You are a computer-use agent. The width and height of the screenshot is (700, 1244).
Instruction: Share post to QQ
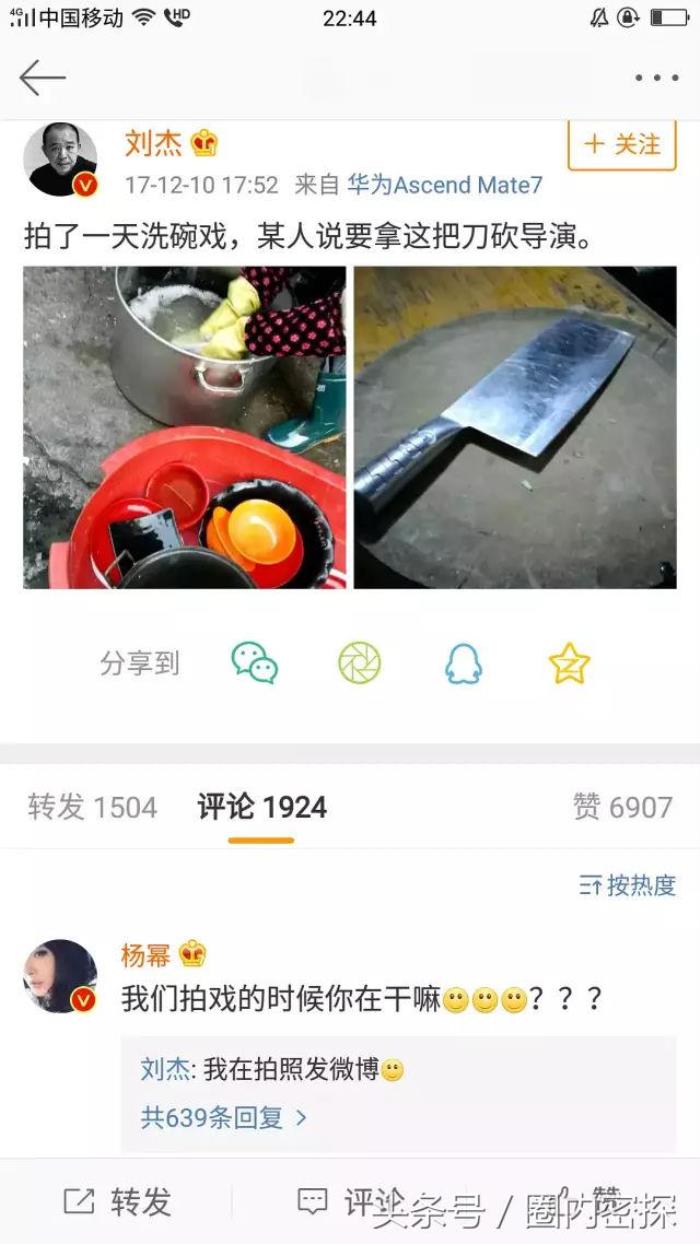pyautogui.click(x=463, y=663)
